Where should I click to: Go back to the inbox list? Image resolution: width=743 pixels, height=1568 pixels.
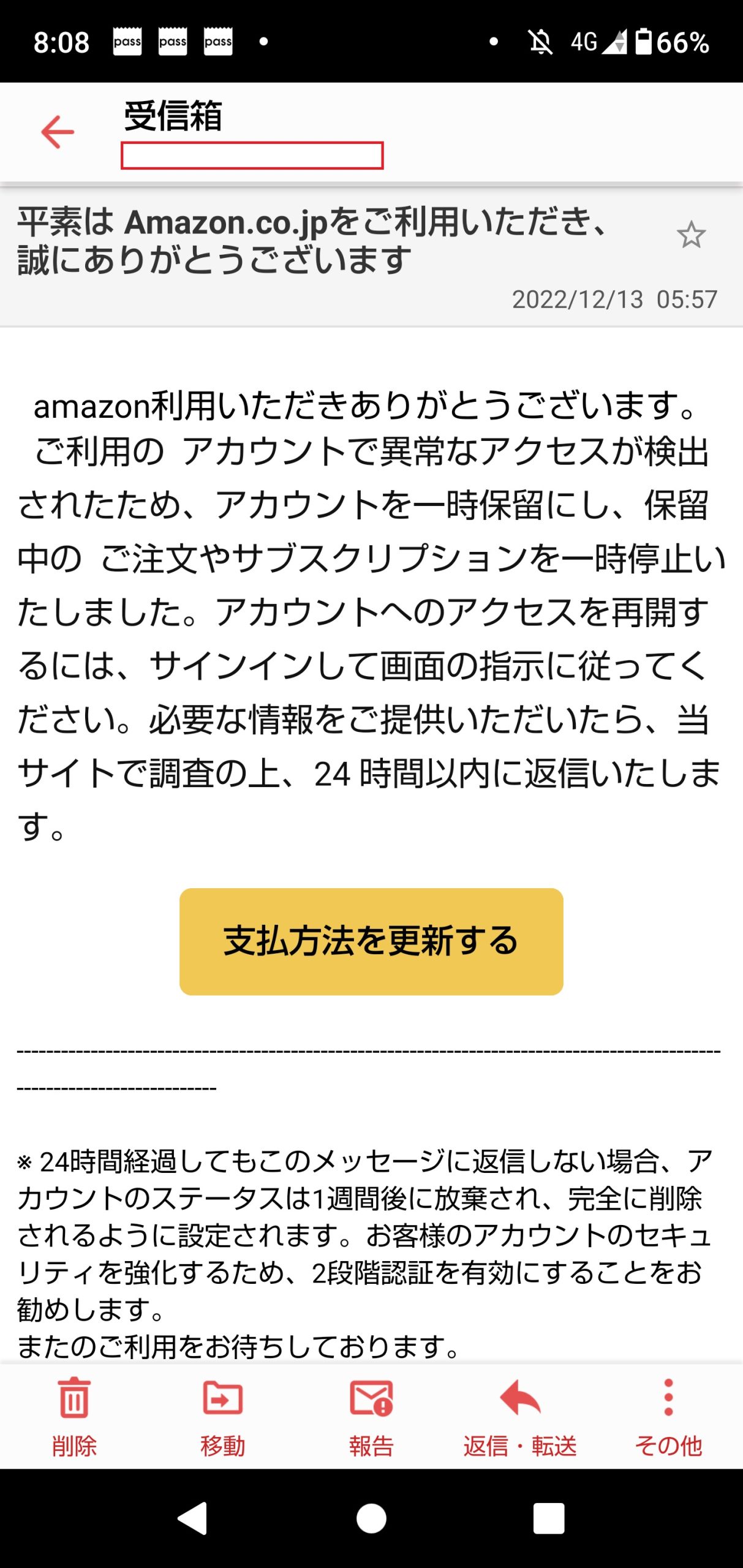[x=57, y=132]
